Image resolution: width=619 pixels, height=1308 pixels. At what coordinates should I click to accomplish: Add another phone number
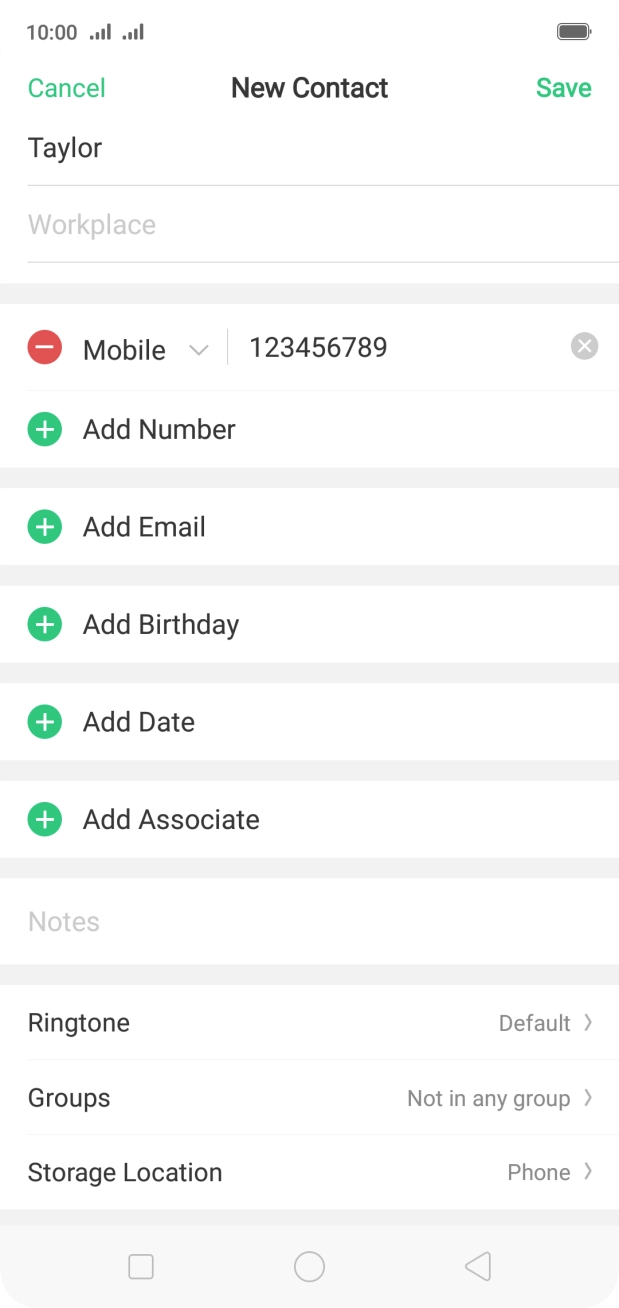pyautogui.click(x=158, y=430)
